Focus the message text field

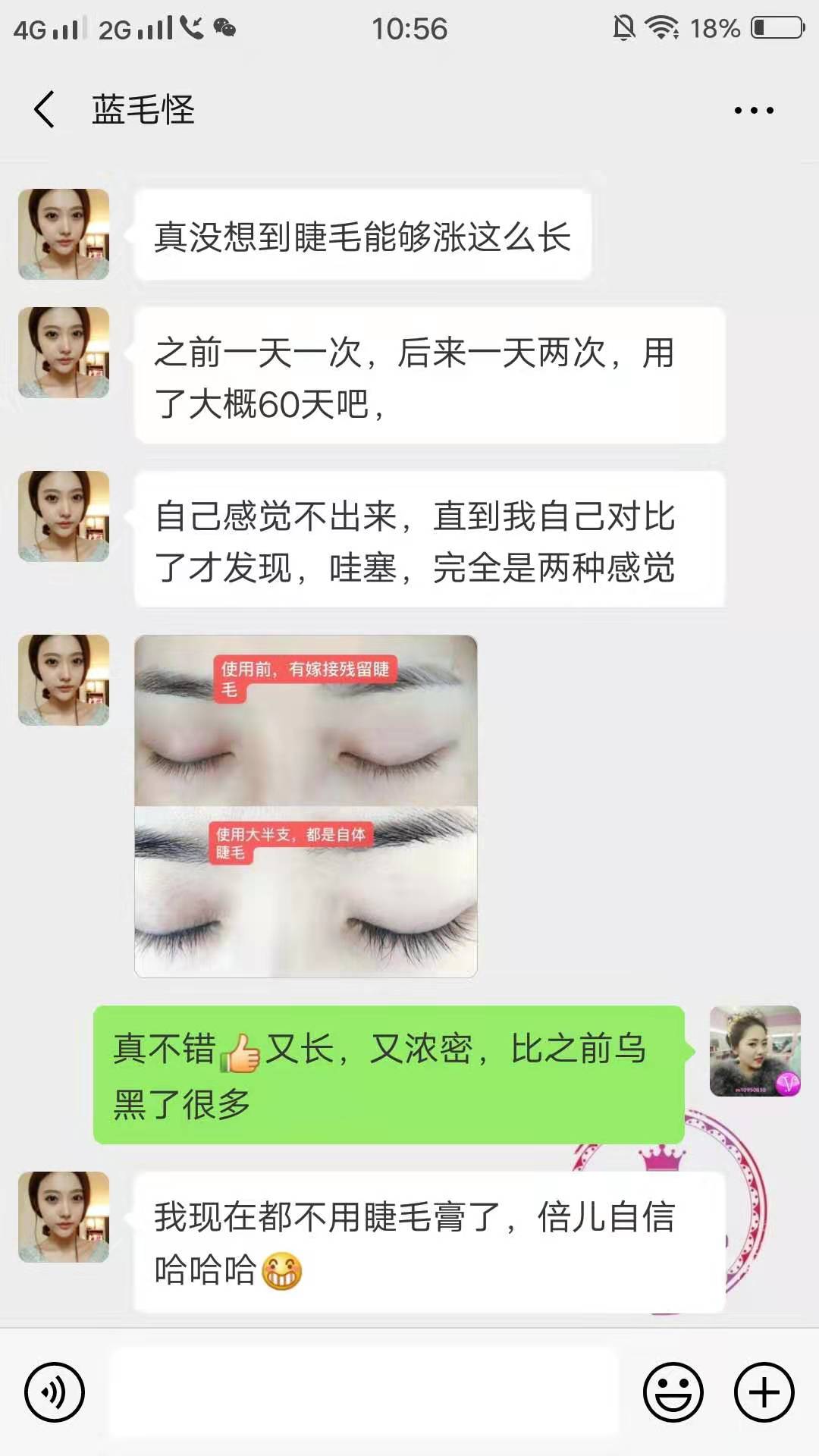364,1392
